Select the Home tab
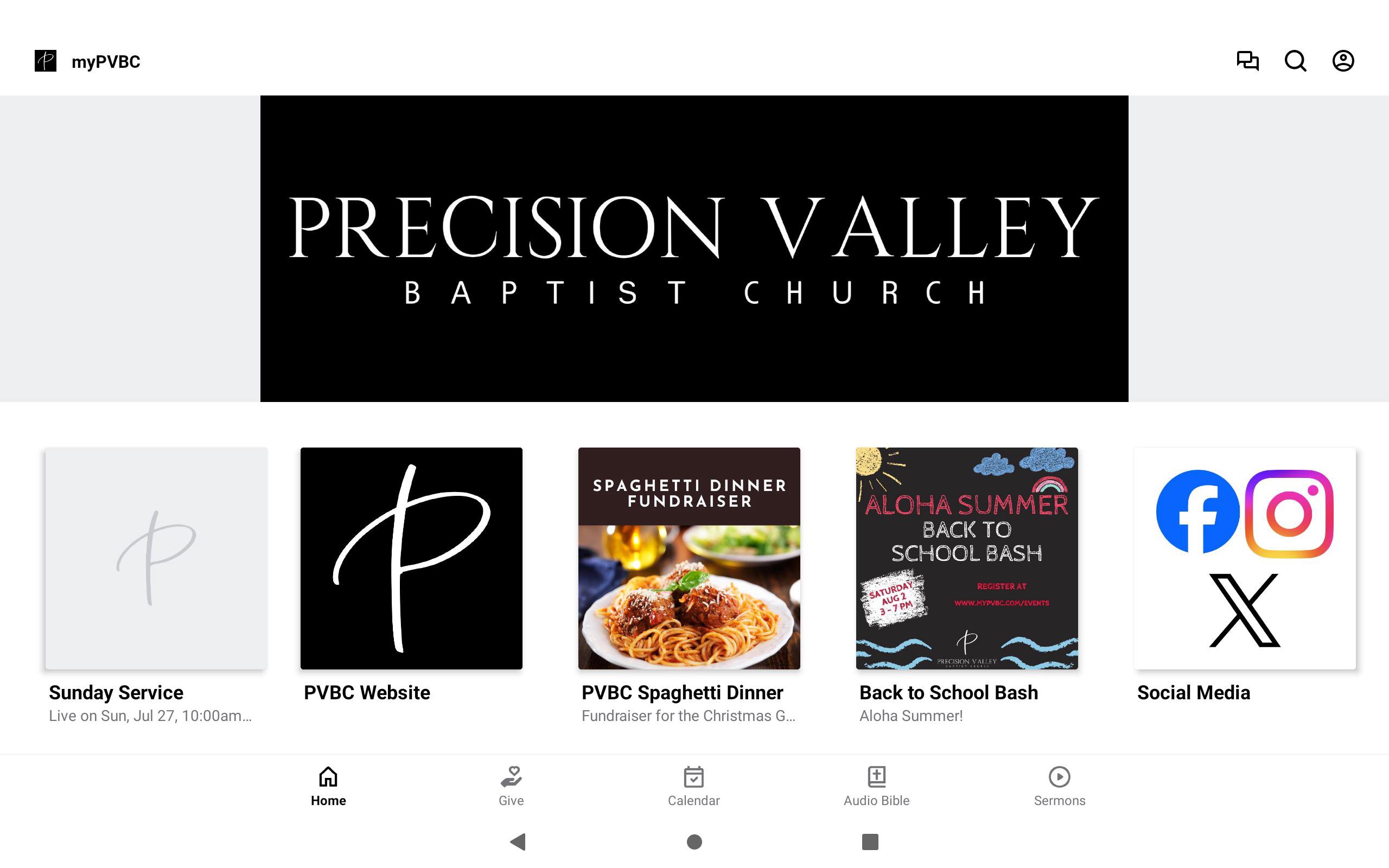The image size is (1389, 868). coord(328,786)
